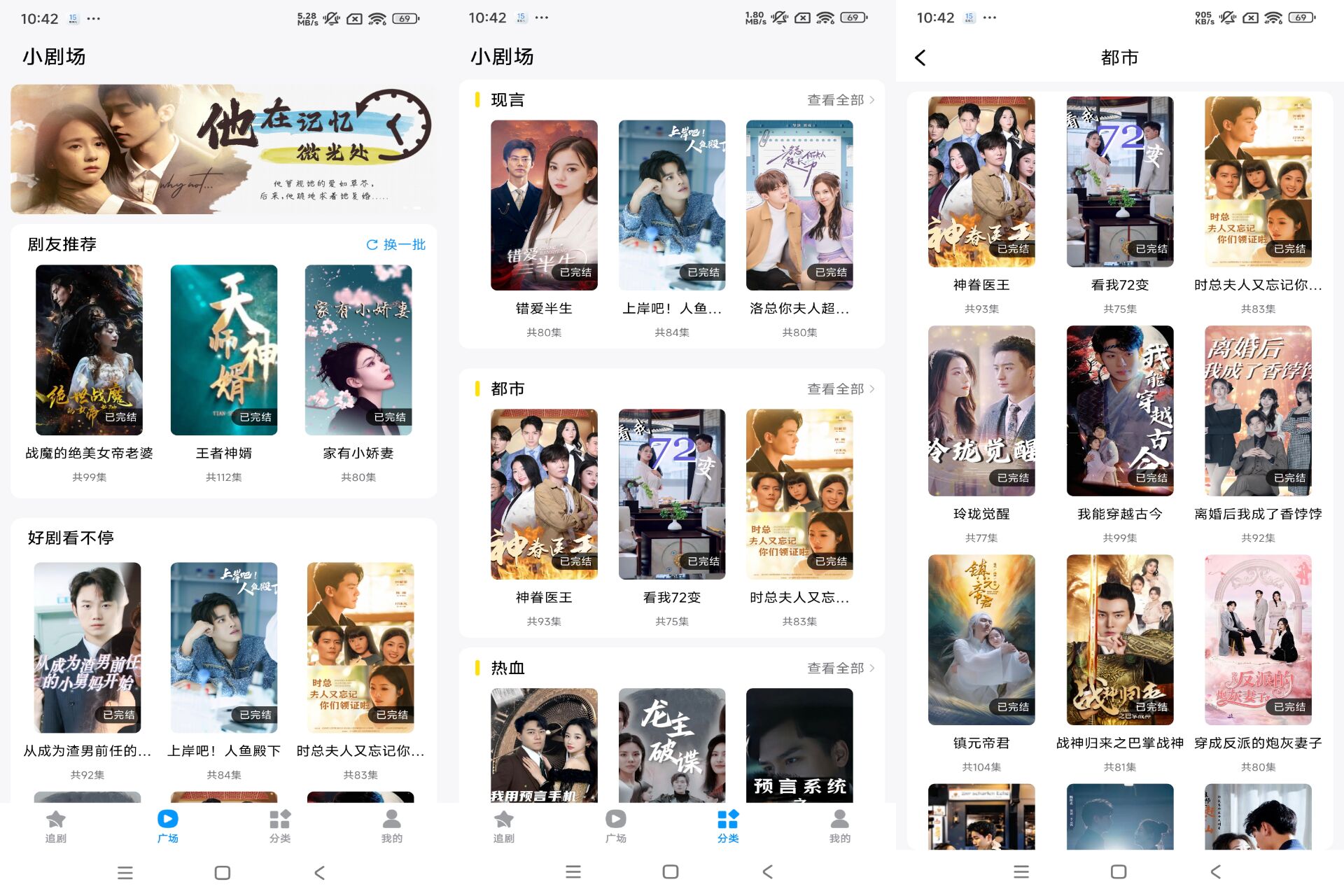This screenshot has height=896, width=1344.
Task: Open 家有小娇妻 from the recommendations
Action: (358, 350)
